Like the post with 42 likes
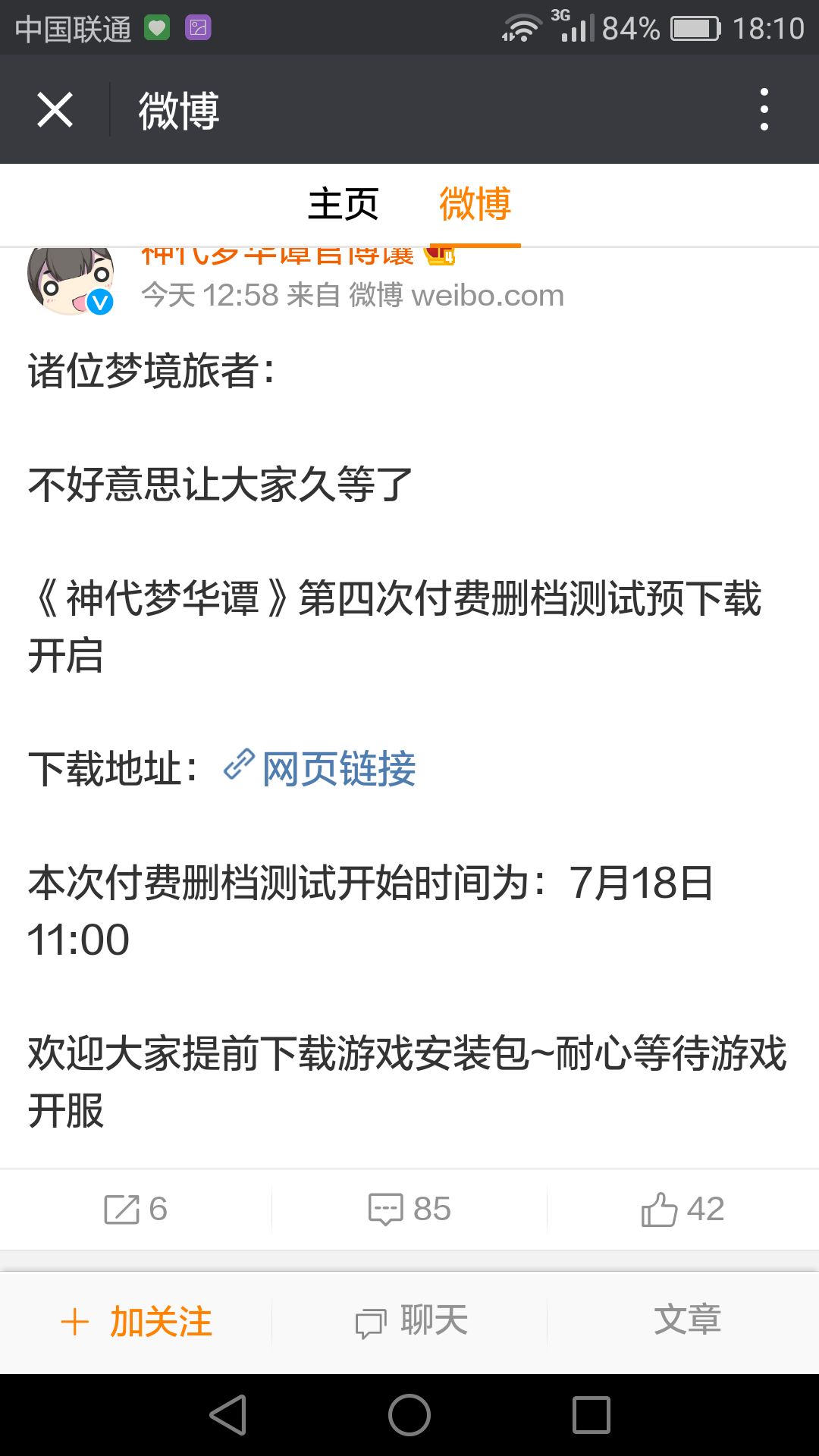Image resolution: width=819 pixels, height=1456 pixels. click(682, 1209)
